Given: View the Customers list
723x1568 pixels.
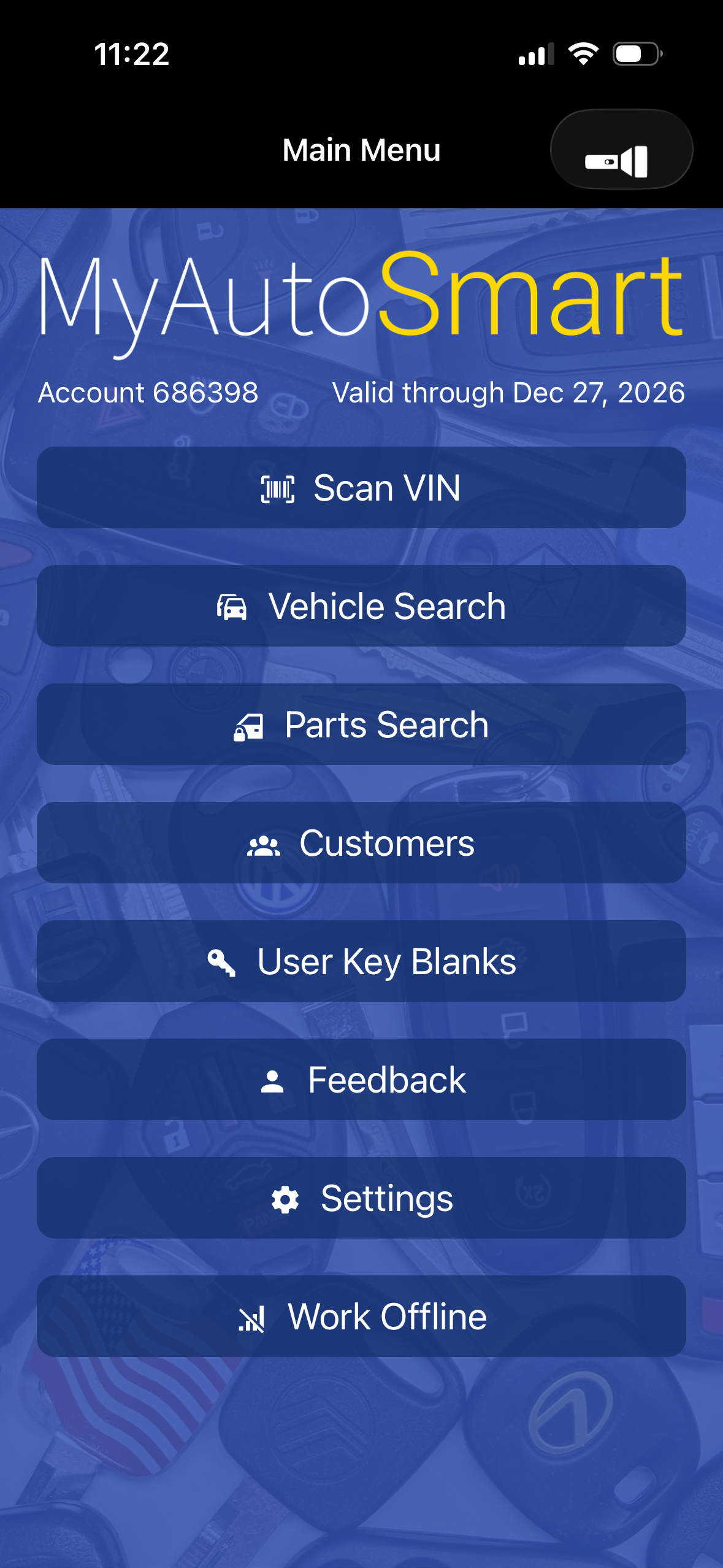Looking at the screenshot, I should point(361,843).
